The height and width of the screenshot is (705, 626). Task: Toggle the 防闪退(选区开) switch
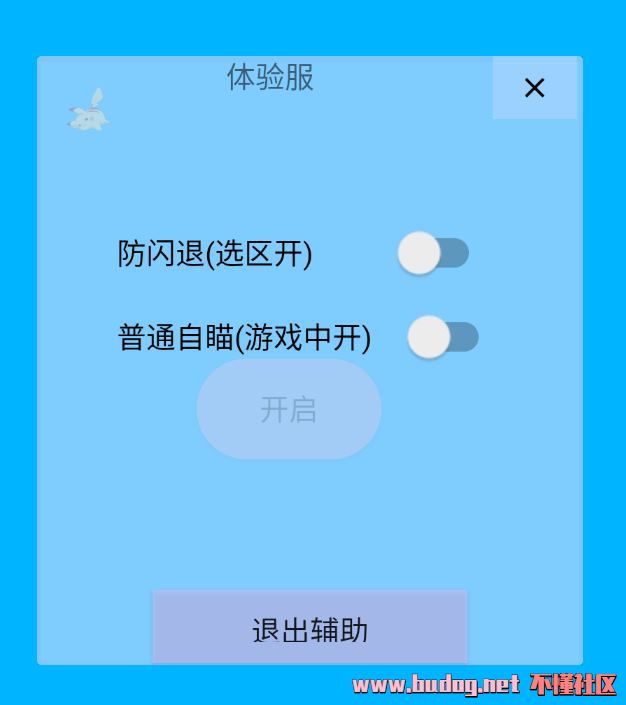coord(433,253)
